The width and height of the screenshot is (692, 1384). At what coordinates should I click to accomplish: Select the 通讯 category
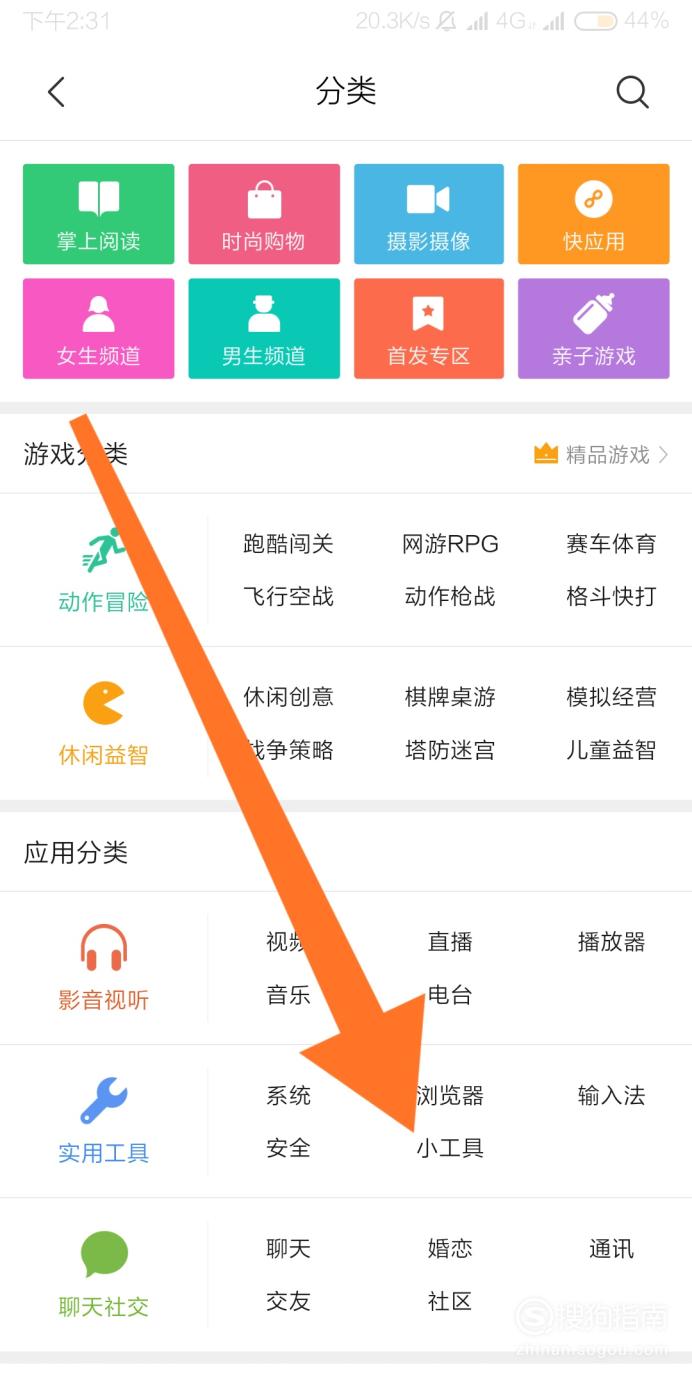pos(611,1248)
